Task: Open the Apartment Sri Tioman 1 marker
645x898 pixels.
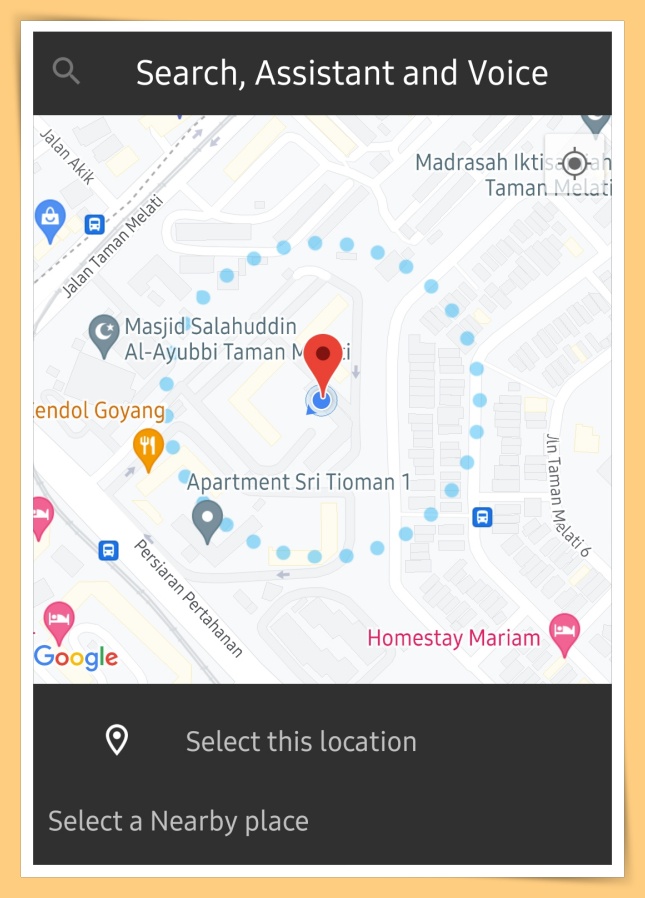Action: click(207, 520)
